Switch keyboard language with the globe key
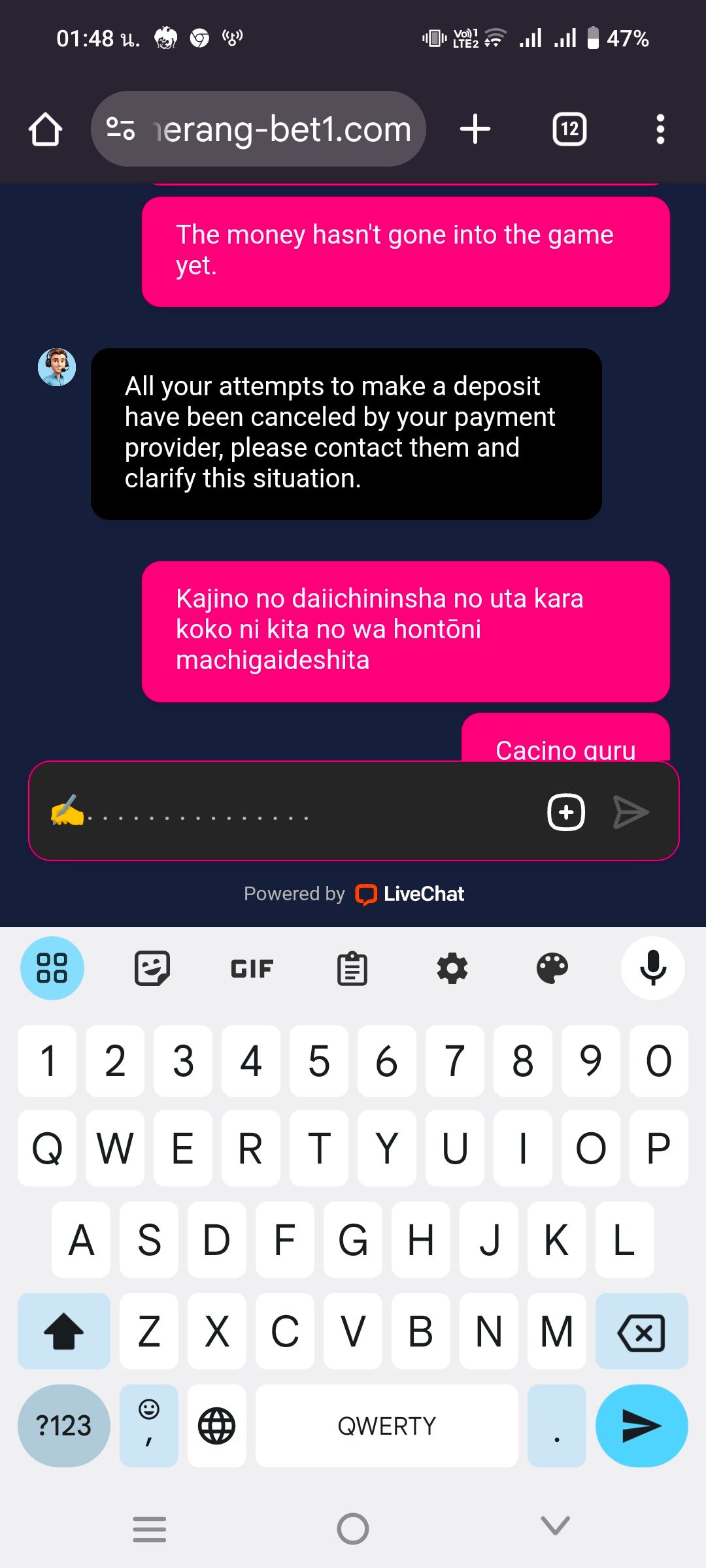The height and width of the screenshot is (1568, 706). (x=216, y=1425)
